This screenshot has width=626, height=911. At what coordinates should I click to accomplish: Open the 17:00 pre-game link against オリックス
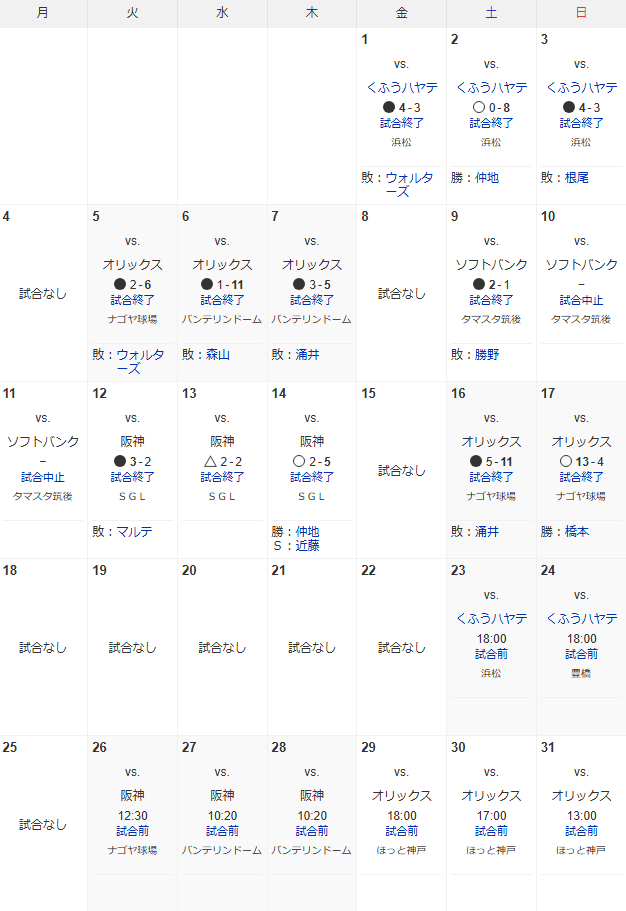tap(491, 831)
